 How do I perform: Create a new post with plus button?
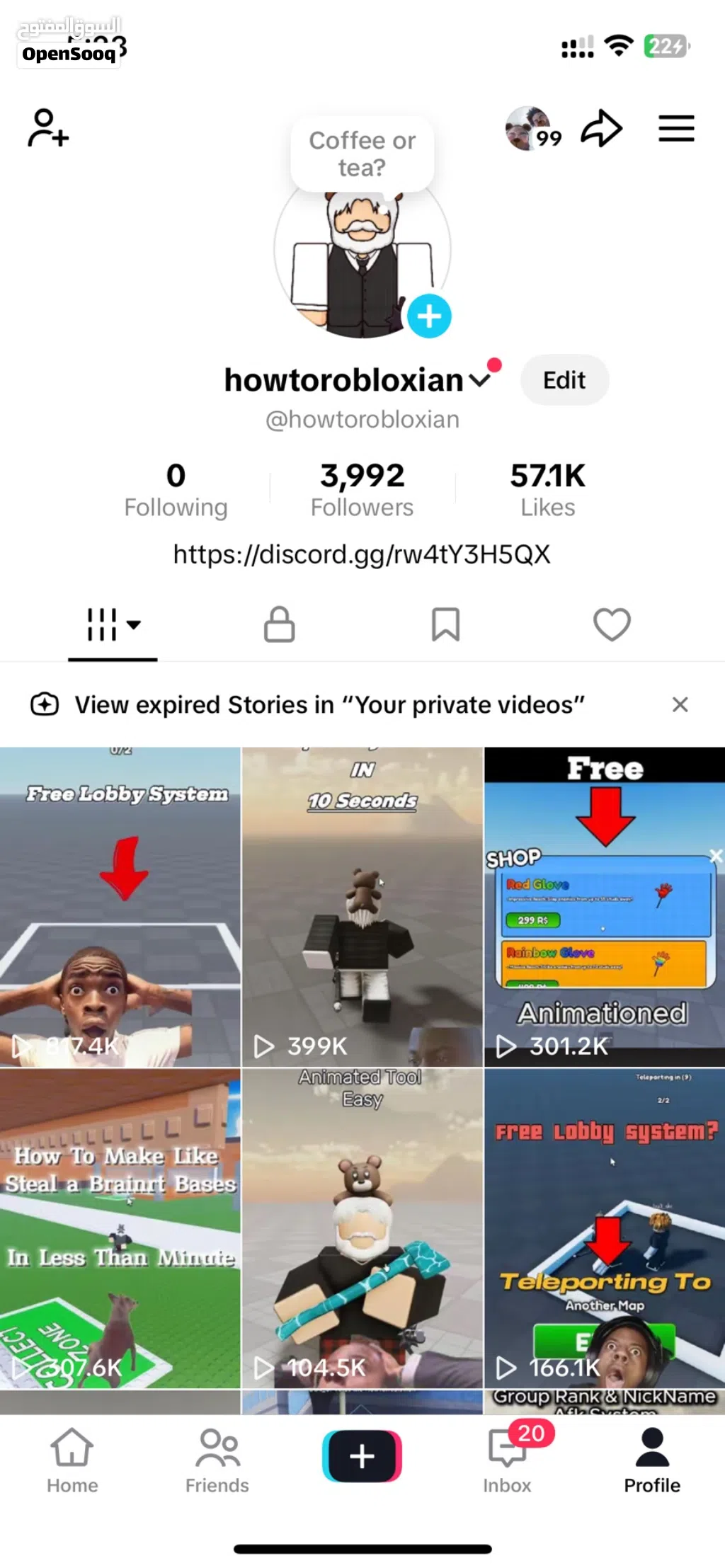[x=362, y=1456]
